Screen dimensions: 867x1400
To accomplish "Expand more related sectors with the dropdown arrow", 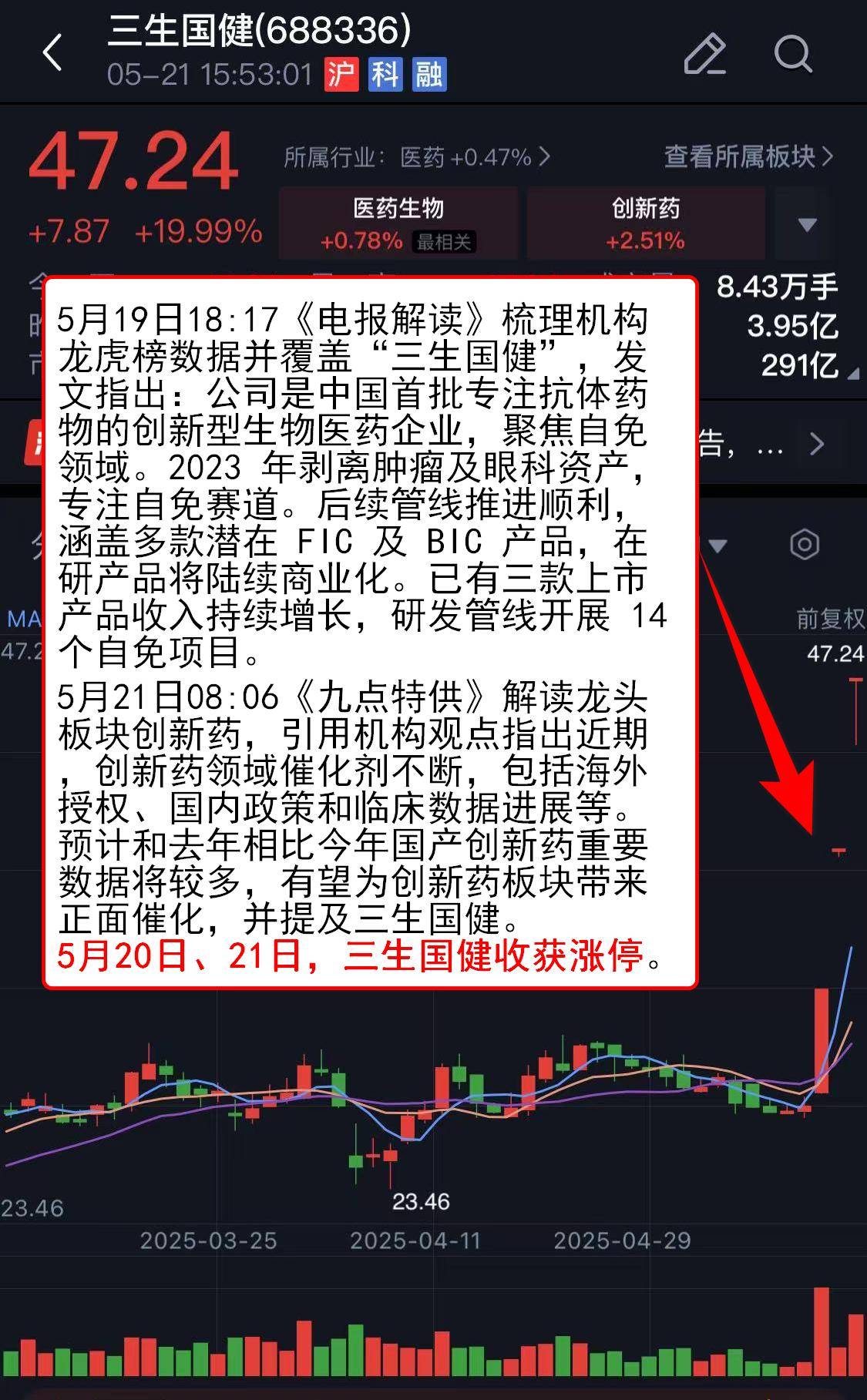I will point(807,224).
